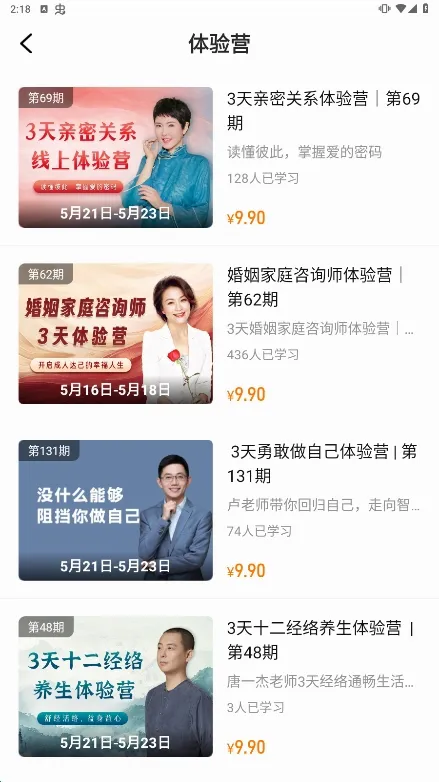
Task: Open the 3天亲密关系体验营 第69期 course
Action: click(x=220, y=158)
